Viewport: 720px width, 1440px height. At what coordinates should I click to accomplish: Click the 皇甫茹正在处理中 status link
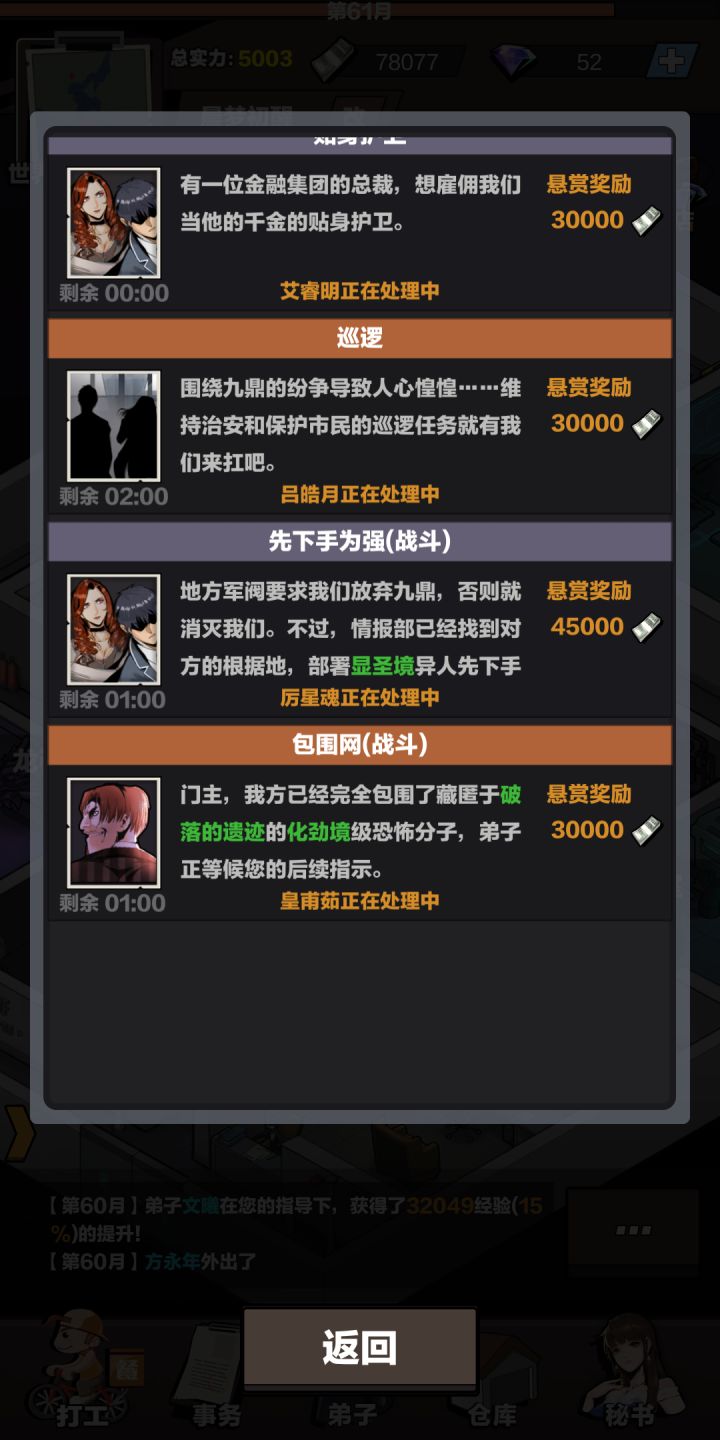360,900
